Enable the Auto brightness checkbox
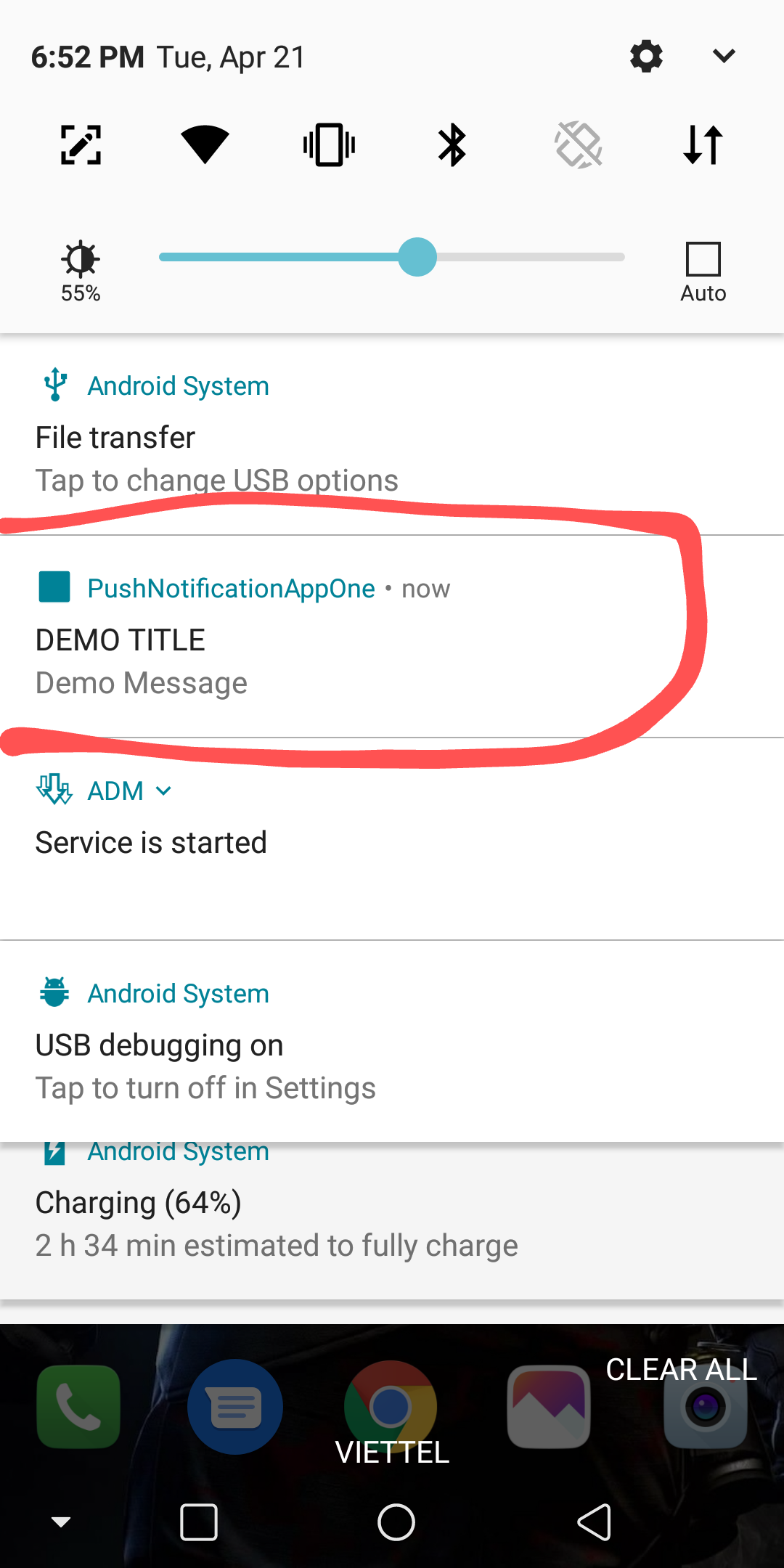This screenshot has height=1568, width=784. coord(703,259)
